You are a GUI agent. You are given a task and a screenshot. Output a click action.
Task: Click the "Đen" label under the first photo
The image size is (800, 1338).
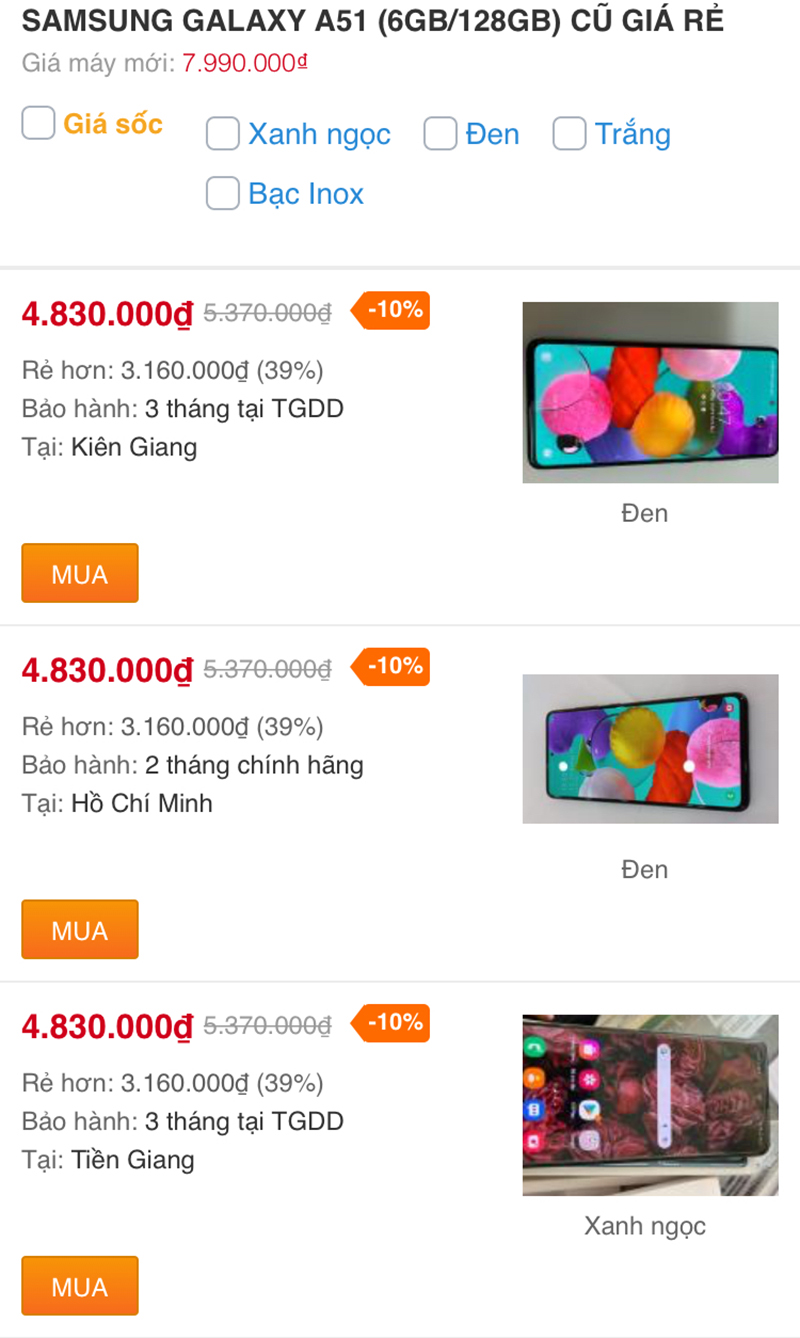point(645,513)
